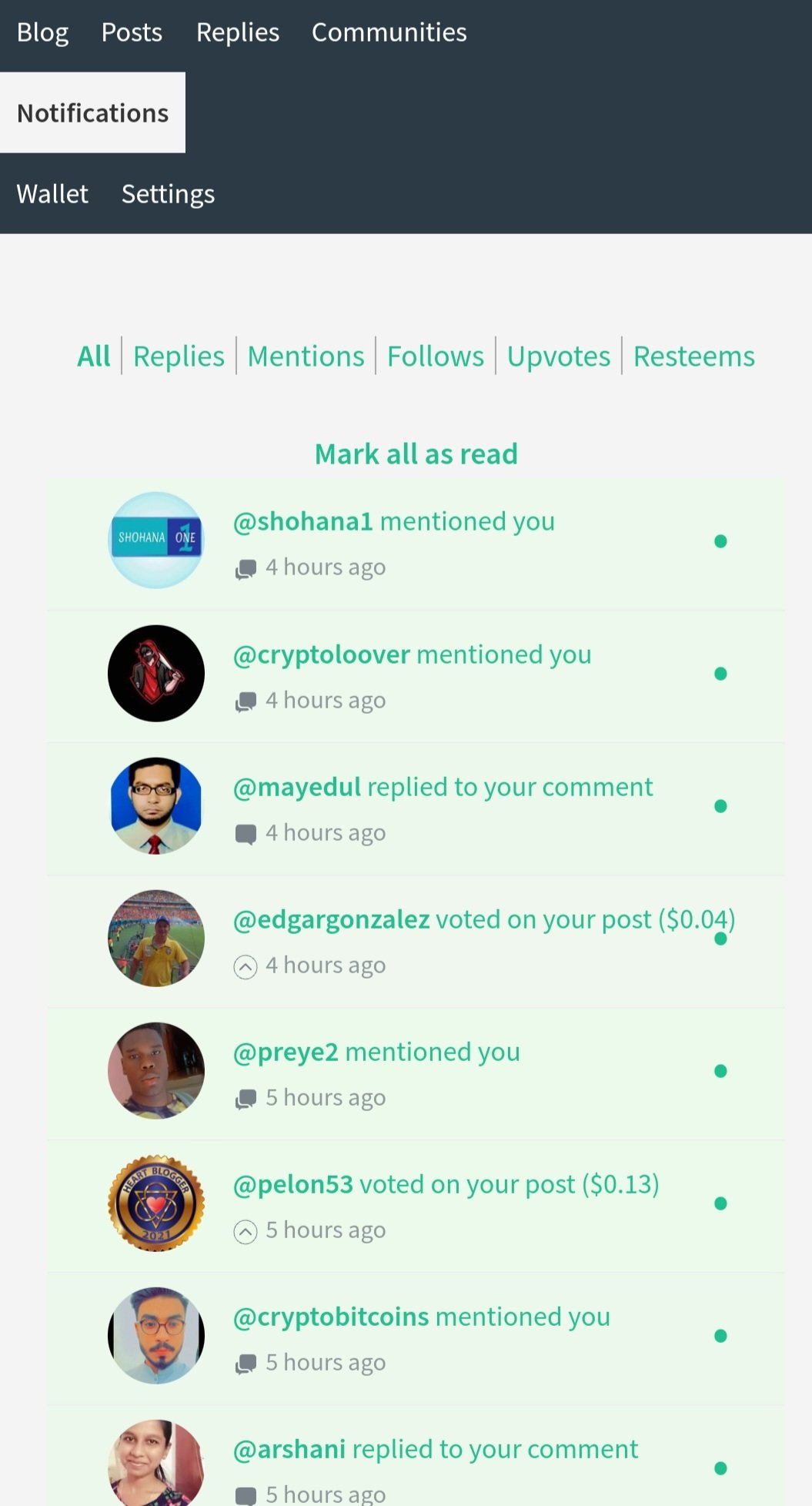Screen dimensions: 812x1506
Task: Open @shohana1 mention notification
Action: 393,522
